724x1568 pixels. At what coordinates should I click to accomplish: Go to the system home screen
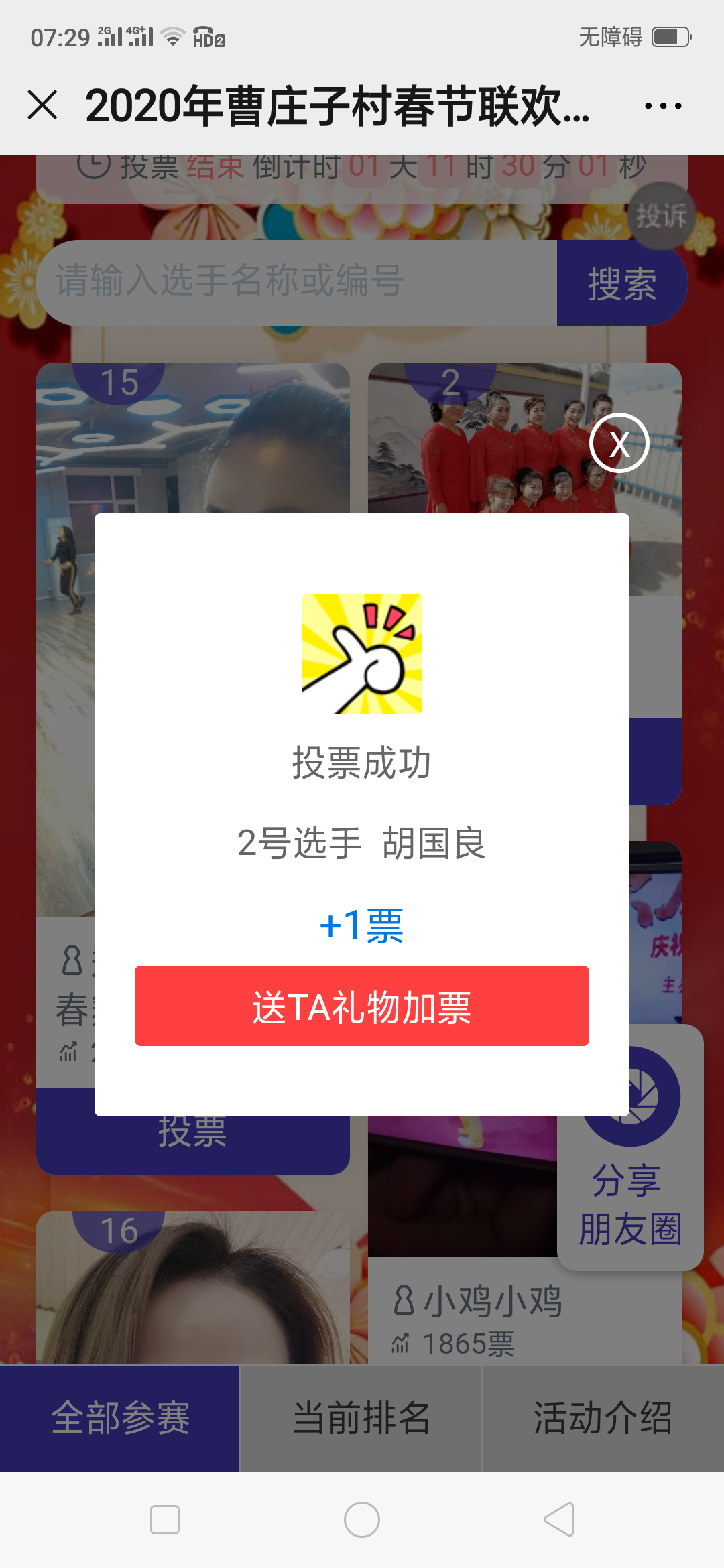(361, 1519)
